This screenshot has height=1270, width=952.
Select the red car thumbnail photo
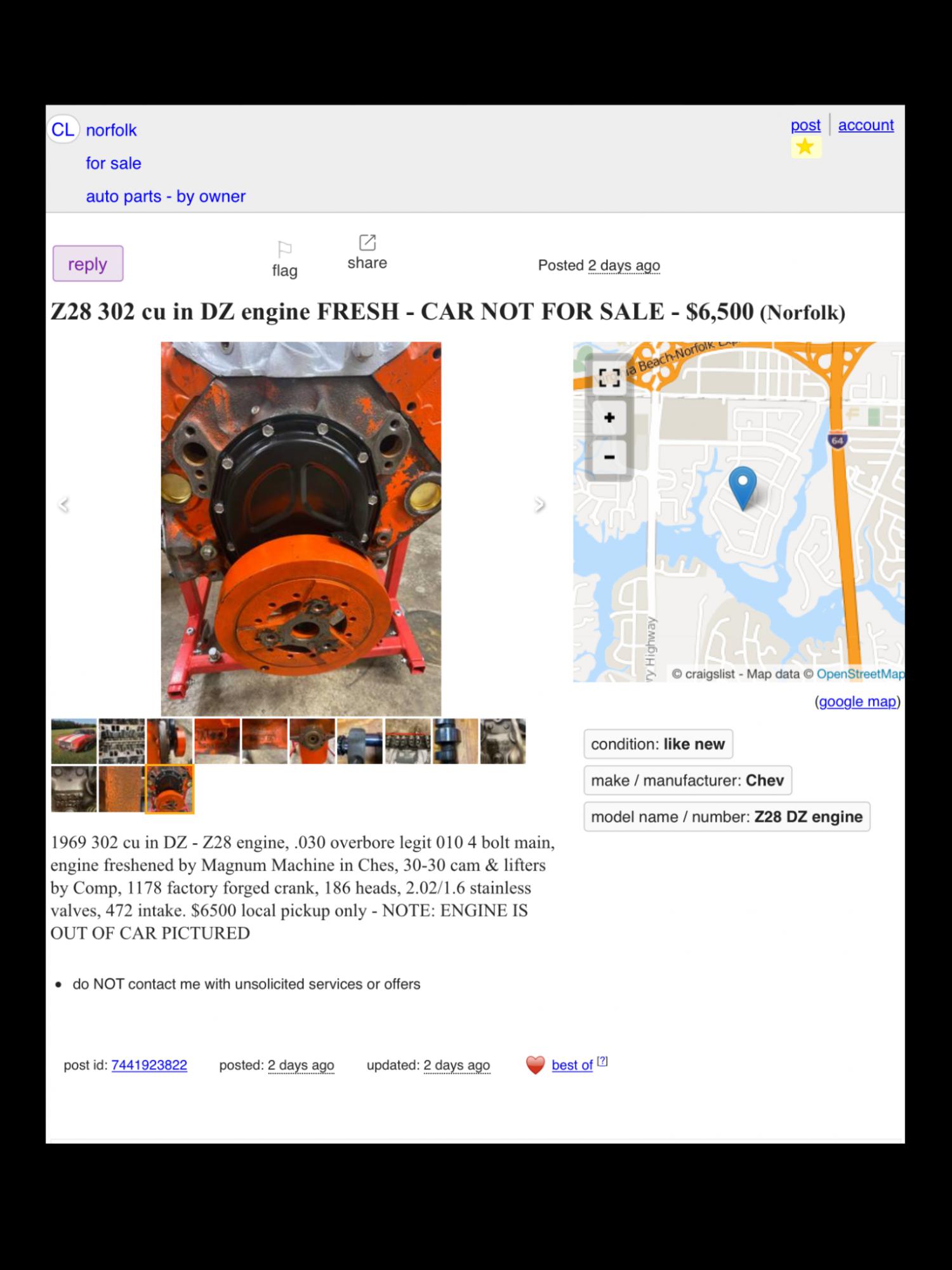point(74,741)
